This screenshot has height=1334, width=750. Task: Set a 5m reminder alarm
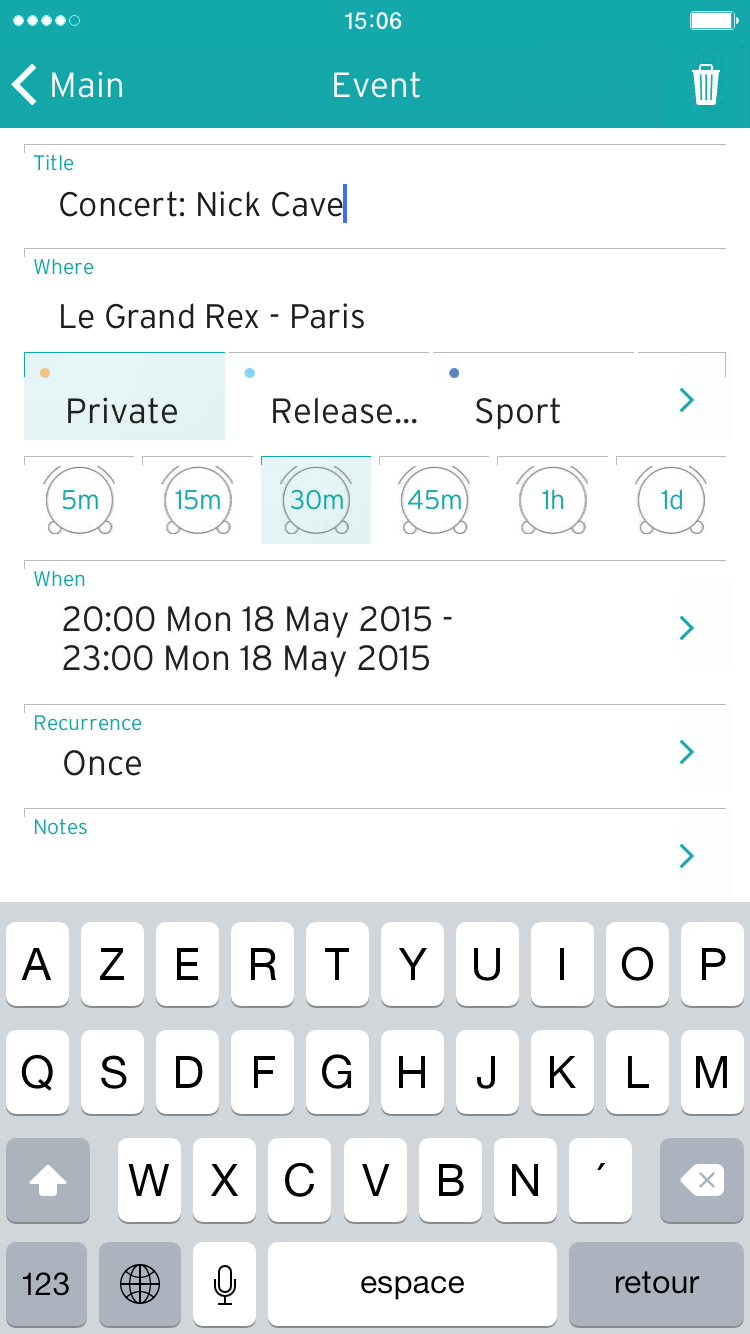pyautogui.click(x=79, y=500)
